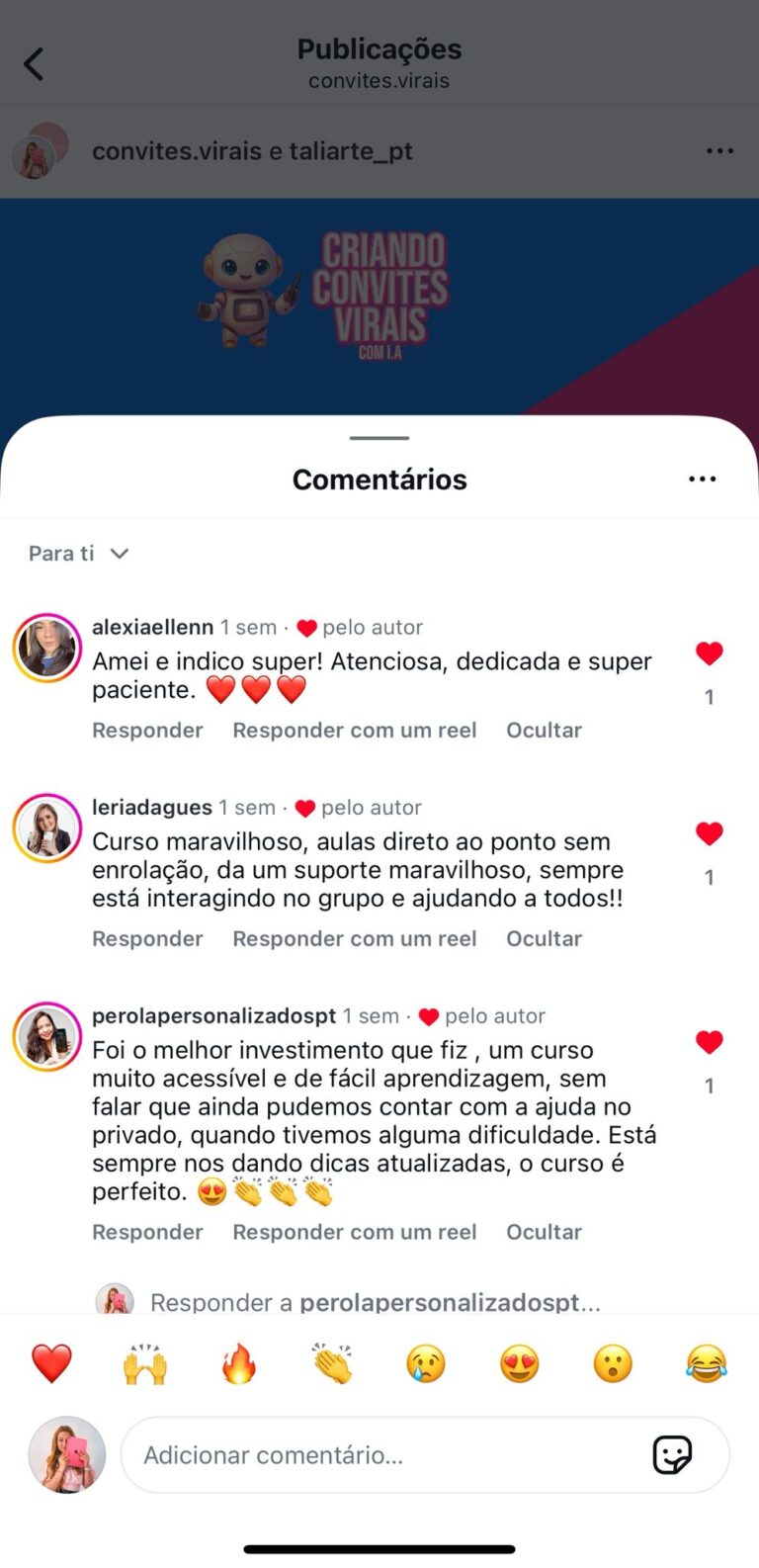Screen dimensions: 759x1568
Task: Tap Ocultar under perolapersonalizadospt's comment
Action: (544, 1233)
